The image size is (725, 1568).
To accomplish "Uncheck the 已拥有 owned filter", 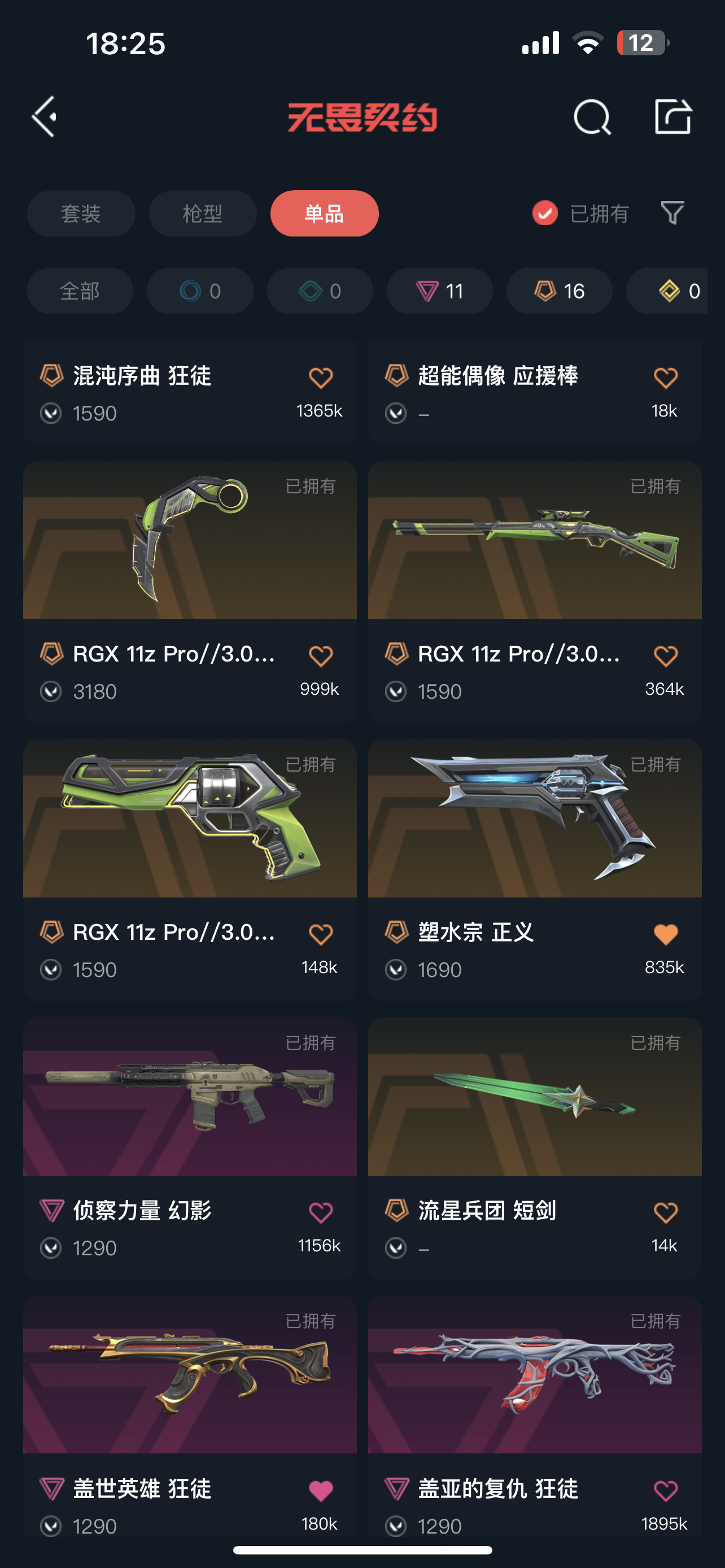I will pos(545,213).
